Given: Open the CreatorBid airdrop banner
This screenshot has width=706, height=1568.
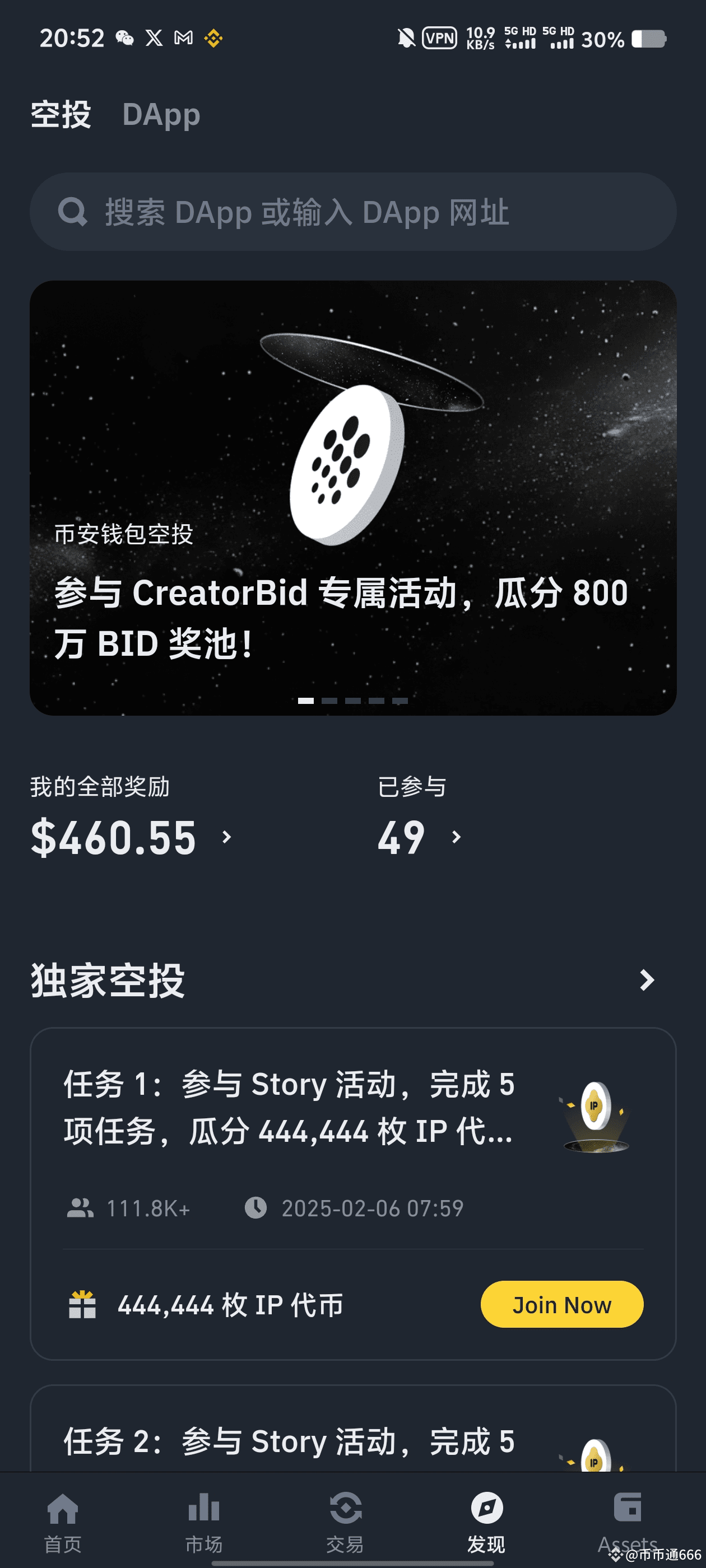Looking at the screenshot, I should click(x=352, y=497).
